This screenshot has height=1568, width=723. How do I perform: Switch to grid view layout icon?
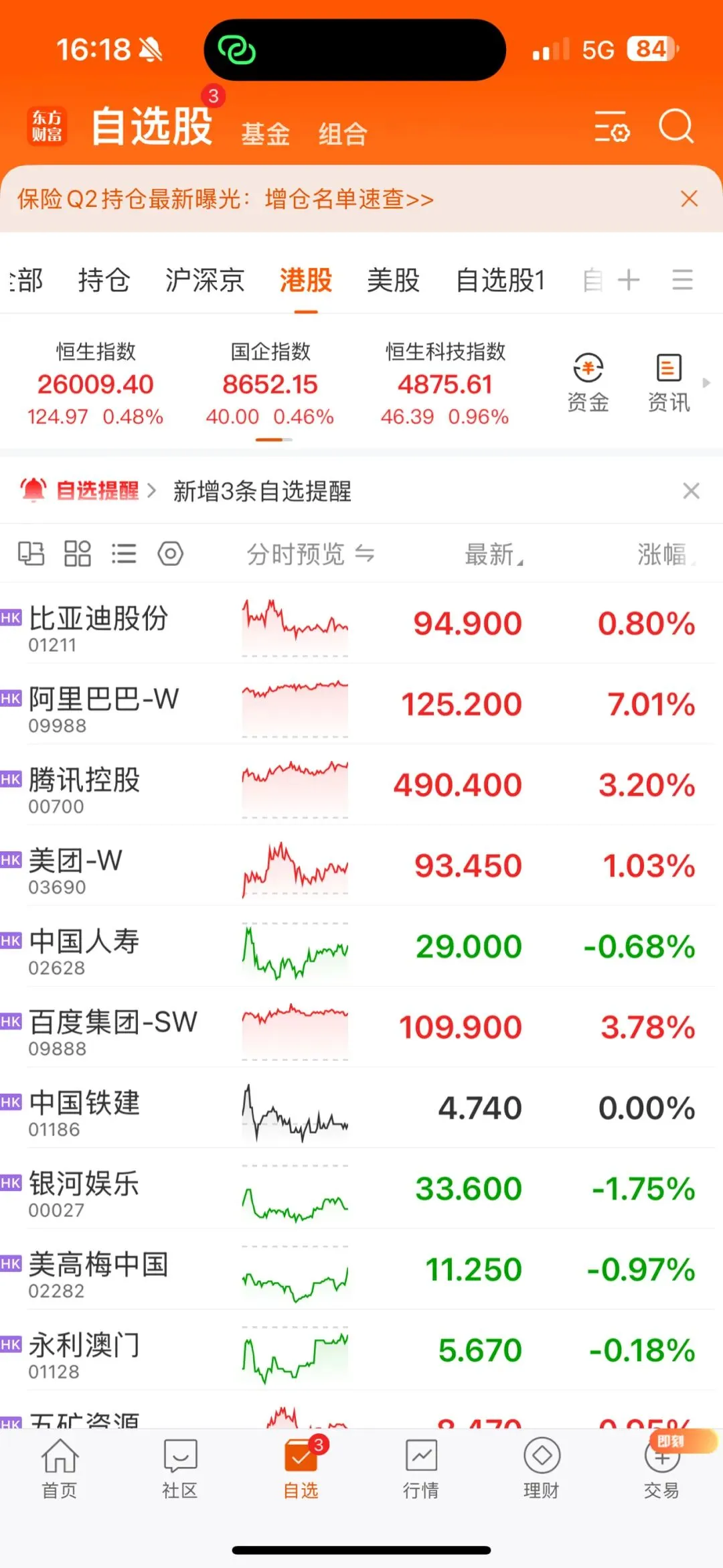click(x=77, y=554)
